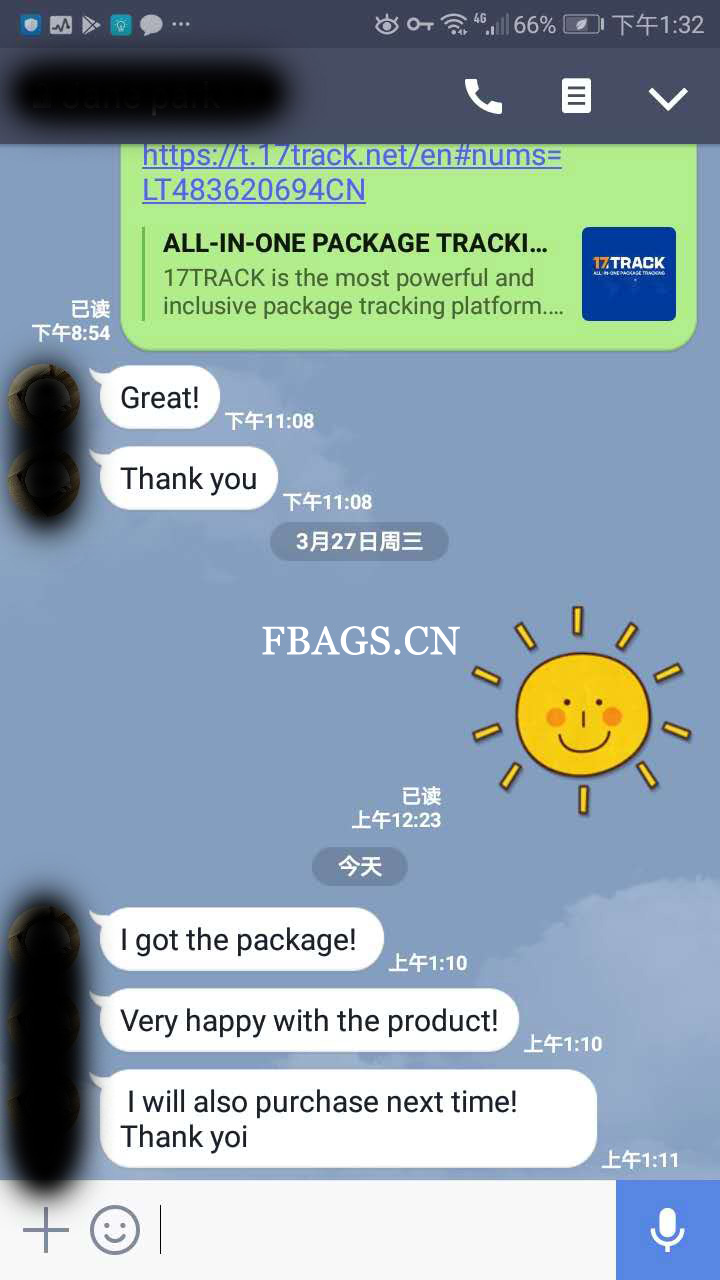Tap the microphone to record voice message
This screenshot has width=720, height=1280.
(667, 1230)
